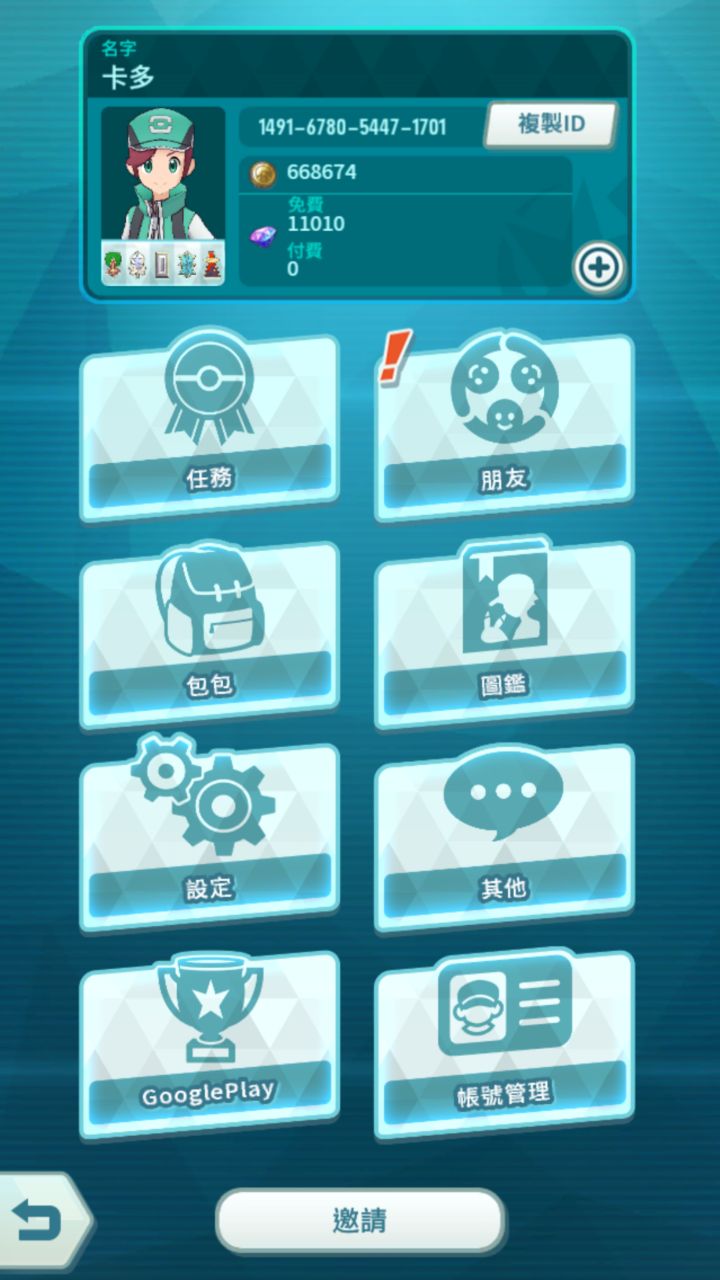720x1280 pixels.
Task: Open the 任務 missions tile
Action: pyautogui.click(x=209, y=427)
